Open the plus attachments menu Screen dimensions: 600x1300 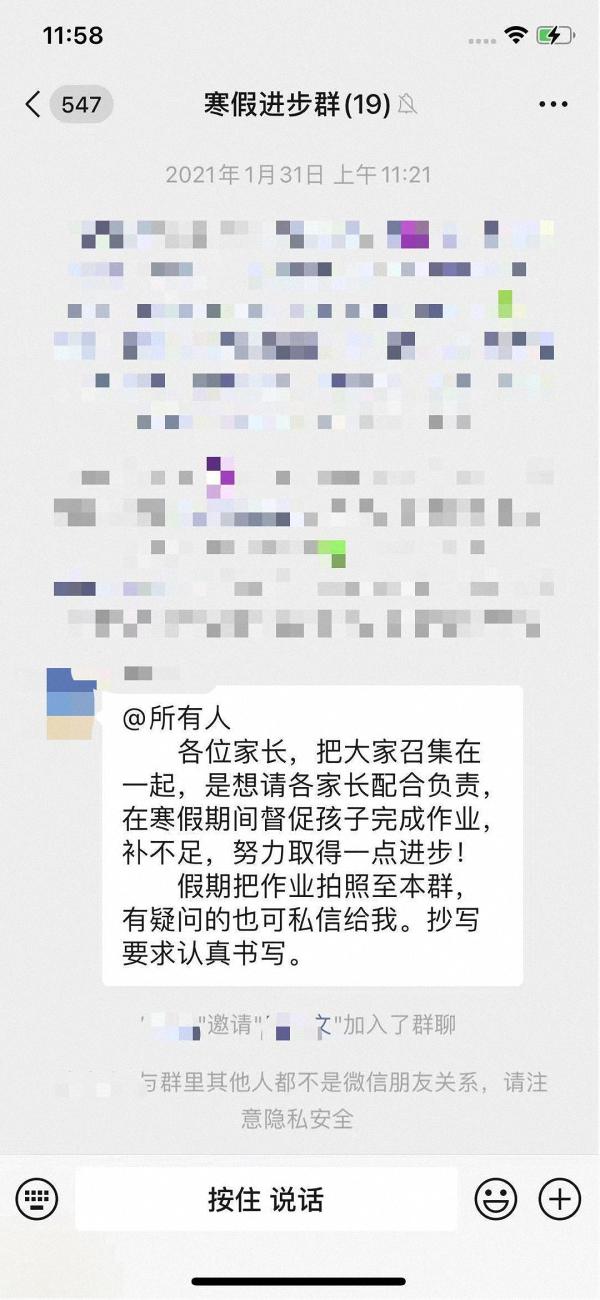(x=559, y=1198)
